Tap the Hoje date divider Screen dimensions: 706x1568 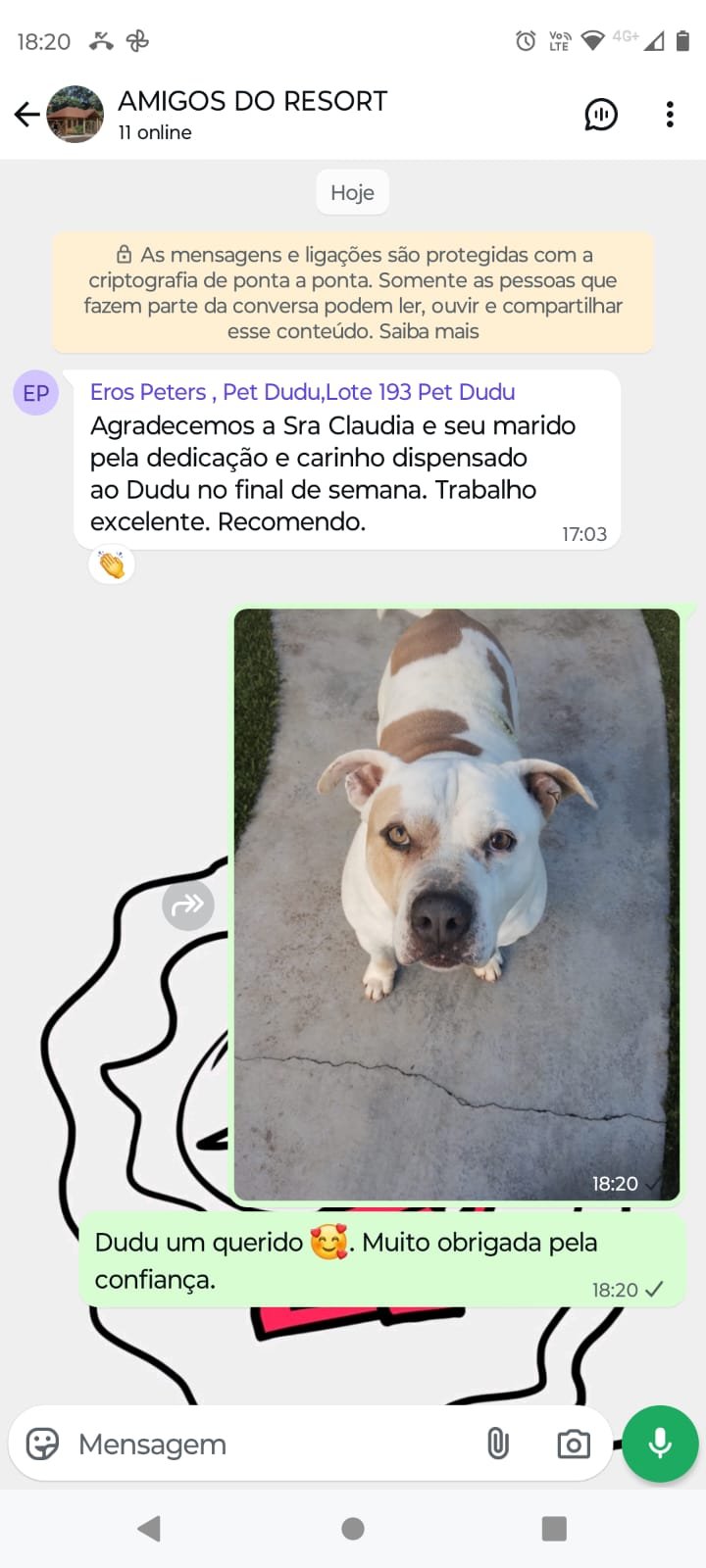pos(352,192)
